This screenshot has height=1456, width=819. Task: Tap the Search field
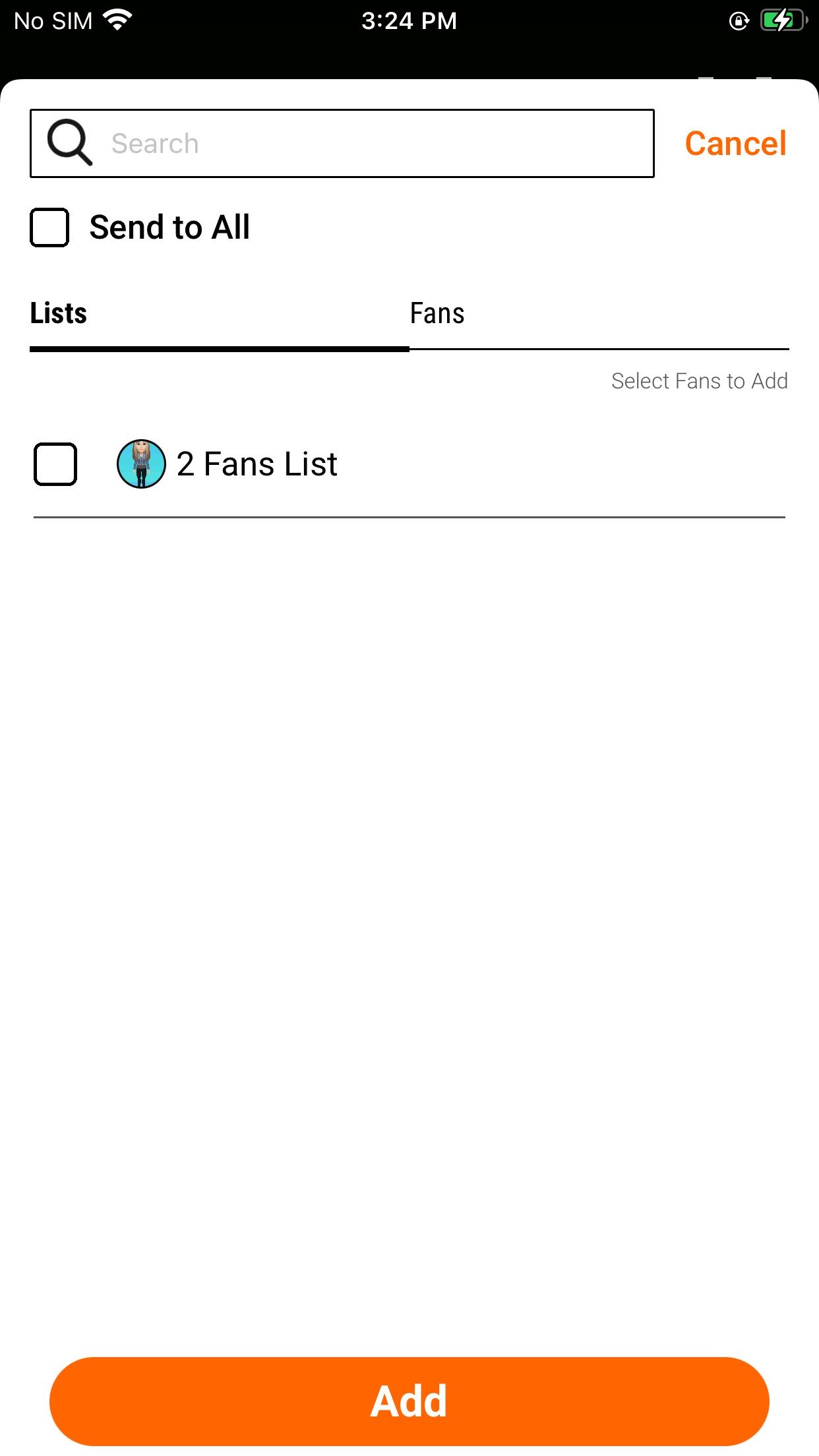pyautogui.click(x=342, y=143)
